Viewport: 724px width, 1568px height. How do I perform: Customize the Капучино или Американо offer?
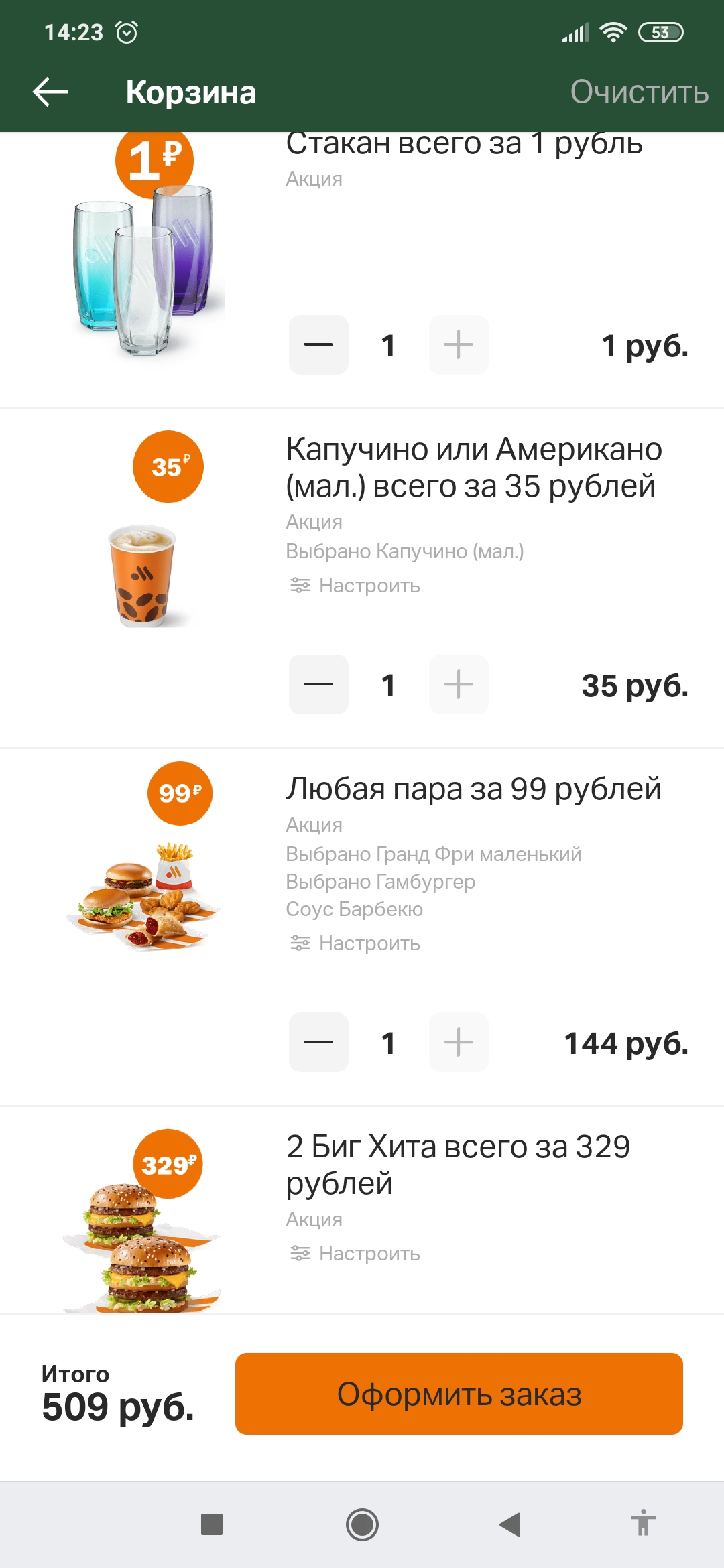355,586
